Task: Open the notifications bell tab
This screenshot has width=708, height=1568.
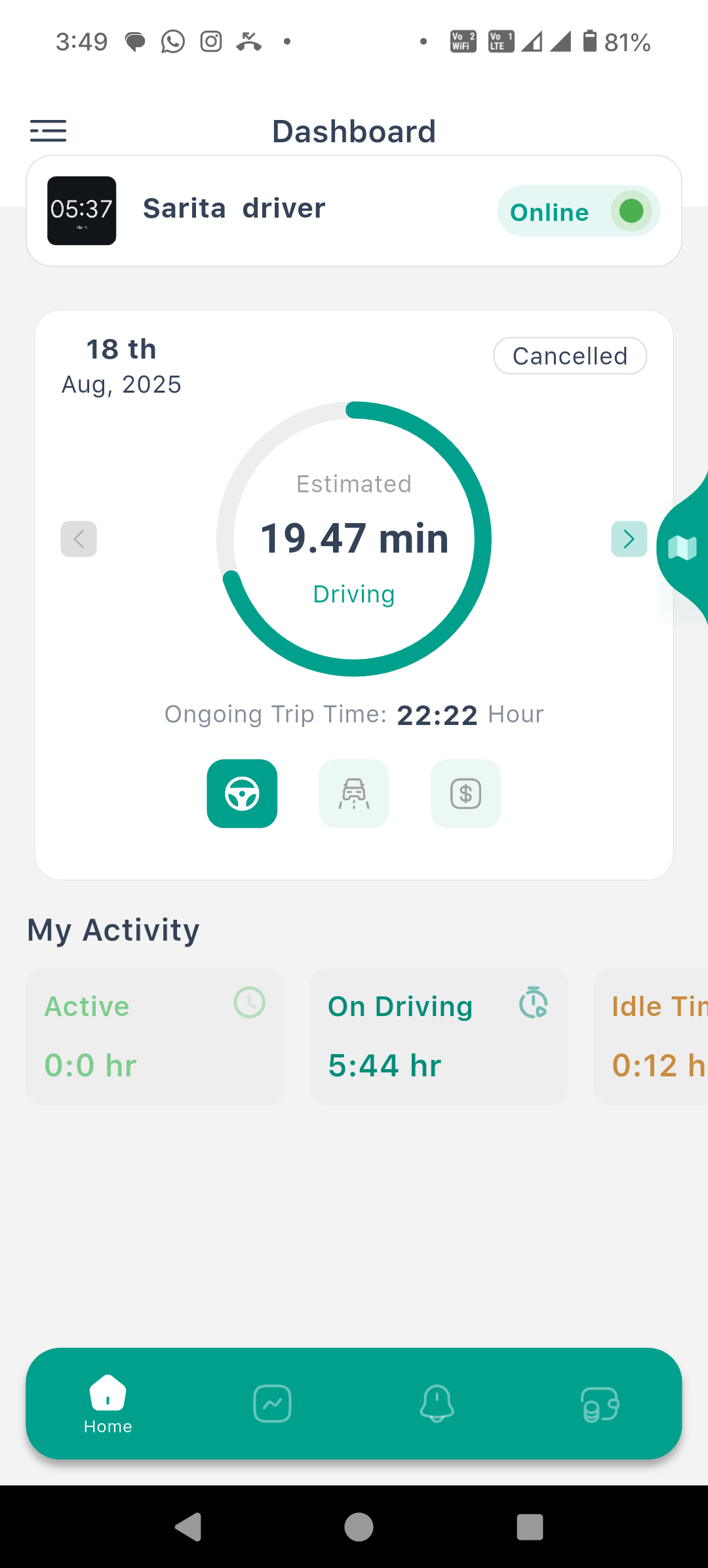Action: 437,1403
